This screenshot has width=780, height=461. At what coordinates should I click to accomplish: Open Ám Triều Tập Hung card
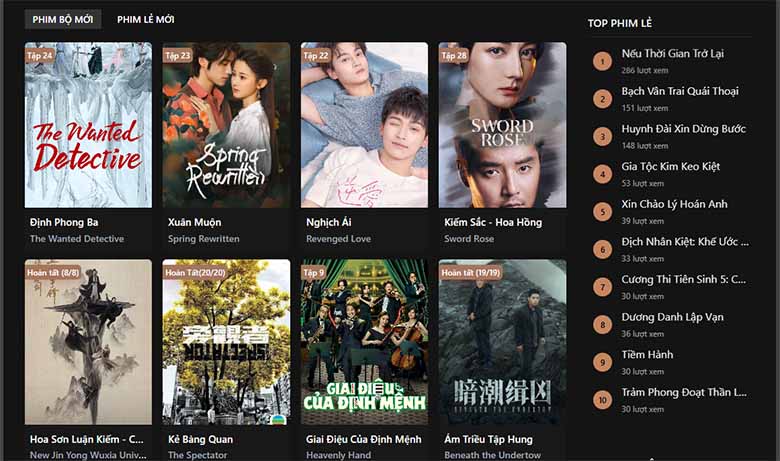tap(502, 342)
